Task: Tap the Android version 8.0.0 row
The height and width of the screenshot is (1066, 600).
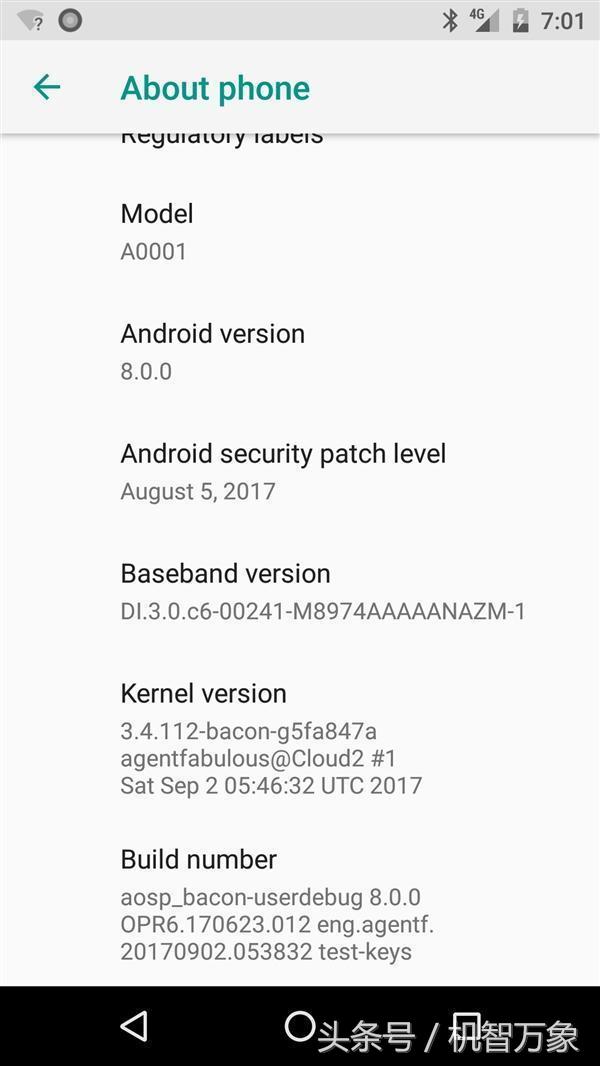Action: pos(300,352)
